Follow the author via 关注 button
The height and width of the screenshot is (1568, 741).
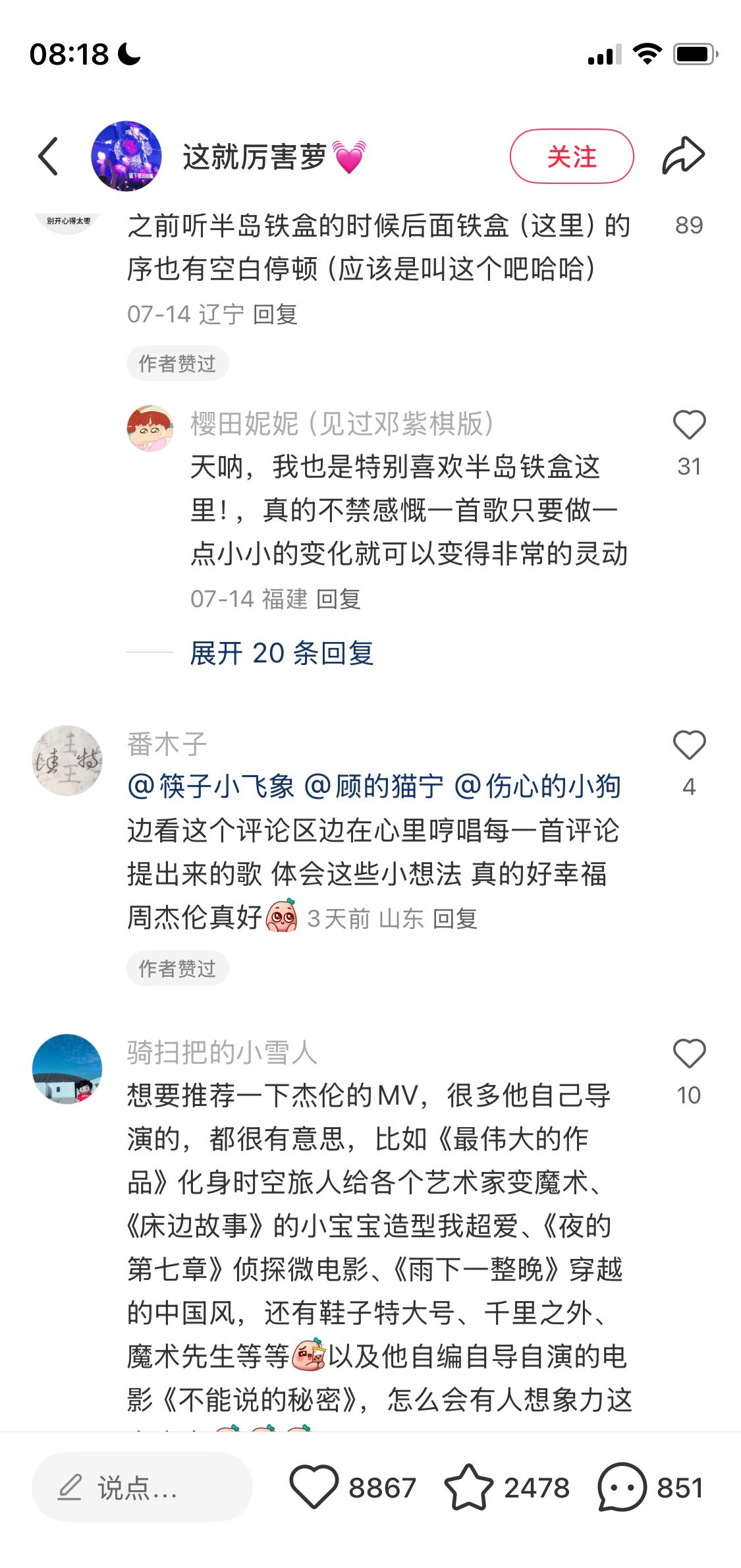[572, 156]
